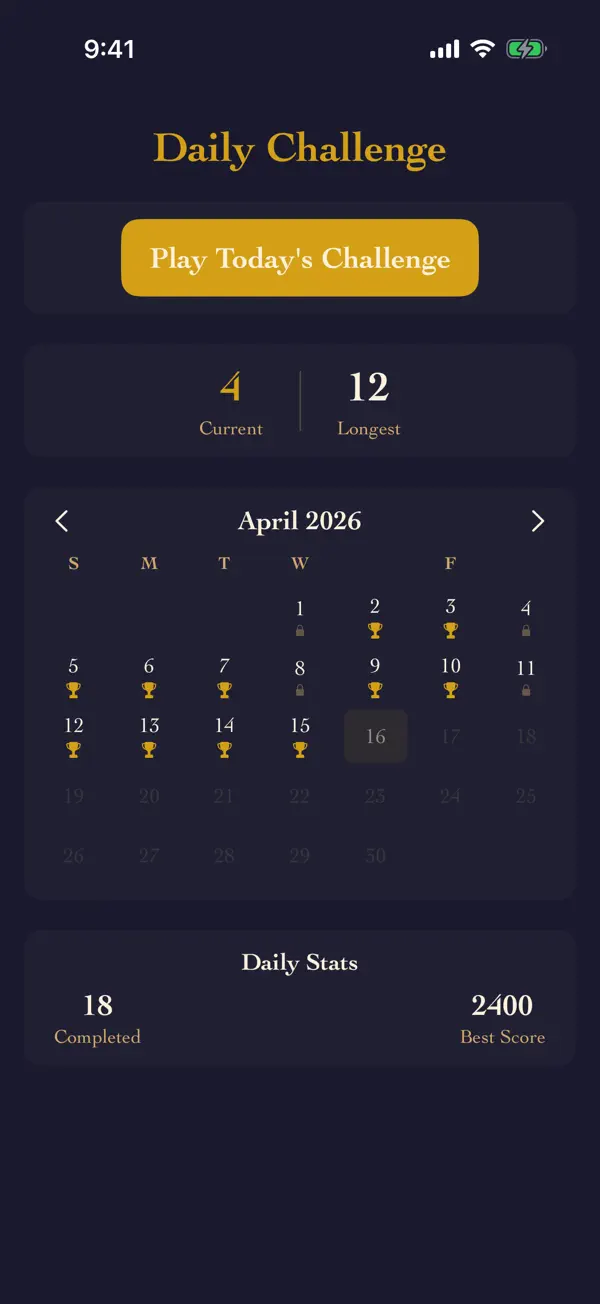Image resolution: width=600 pixels, height=1304 pixels.
Task: Start Play Today's Challenge
Action: (x=300, y=258)
